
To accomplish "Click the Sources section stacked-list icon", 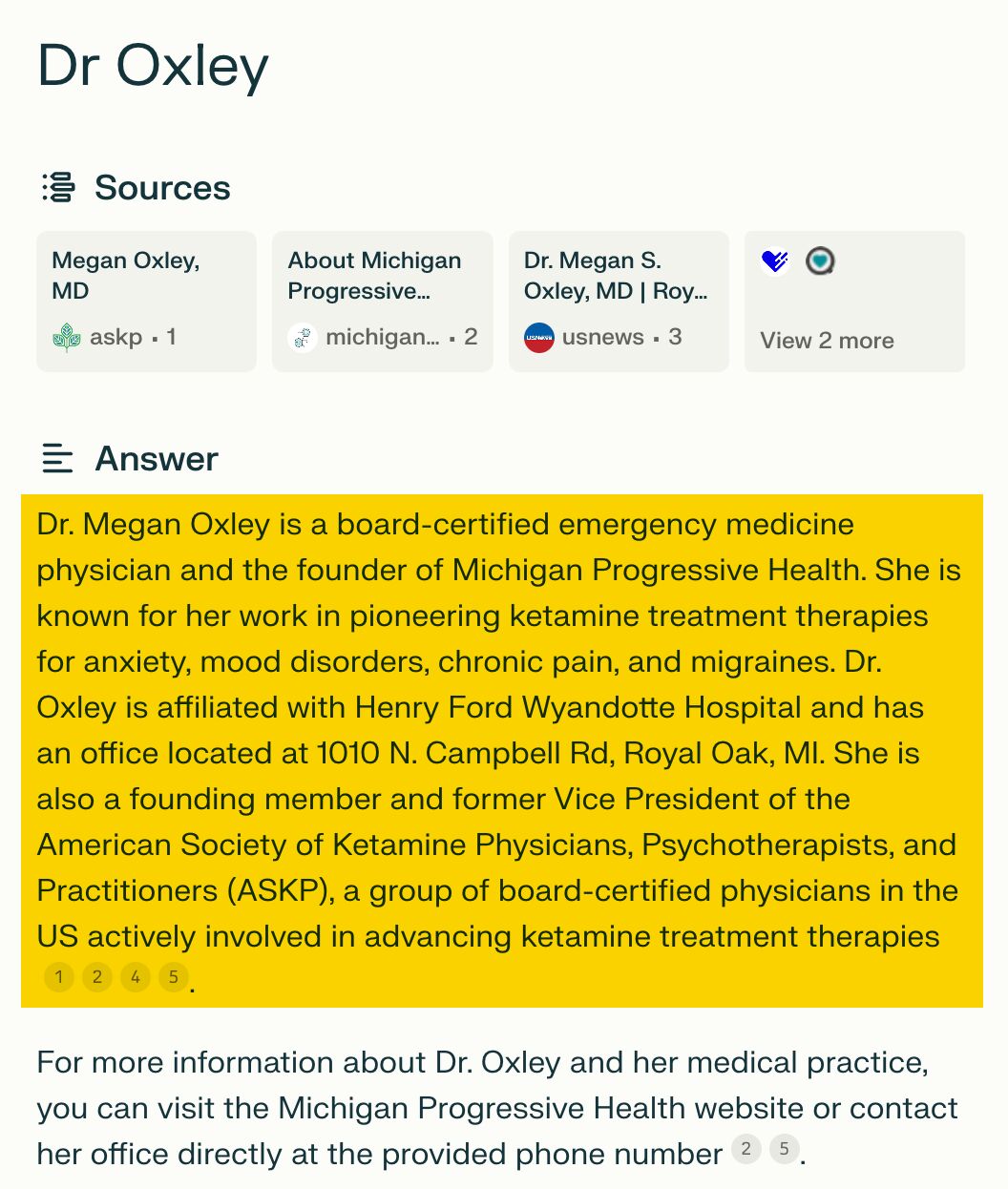I will [x=58, y=188].
